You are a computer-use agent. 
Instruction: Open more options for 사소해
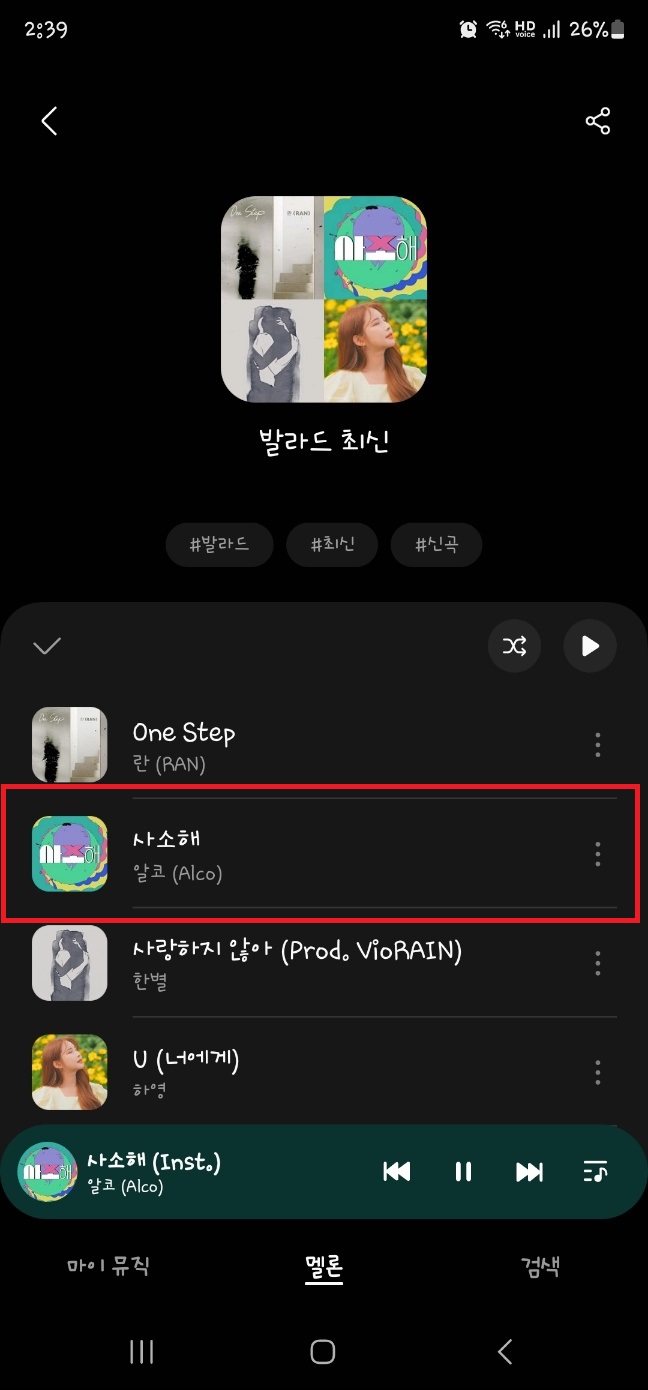tap(597, 854)
